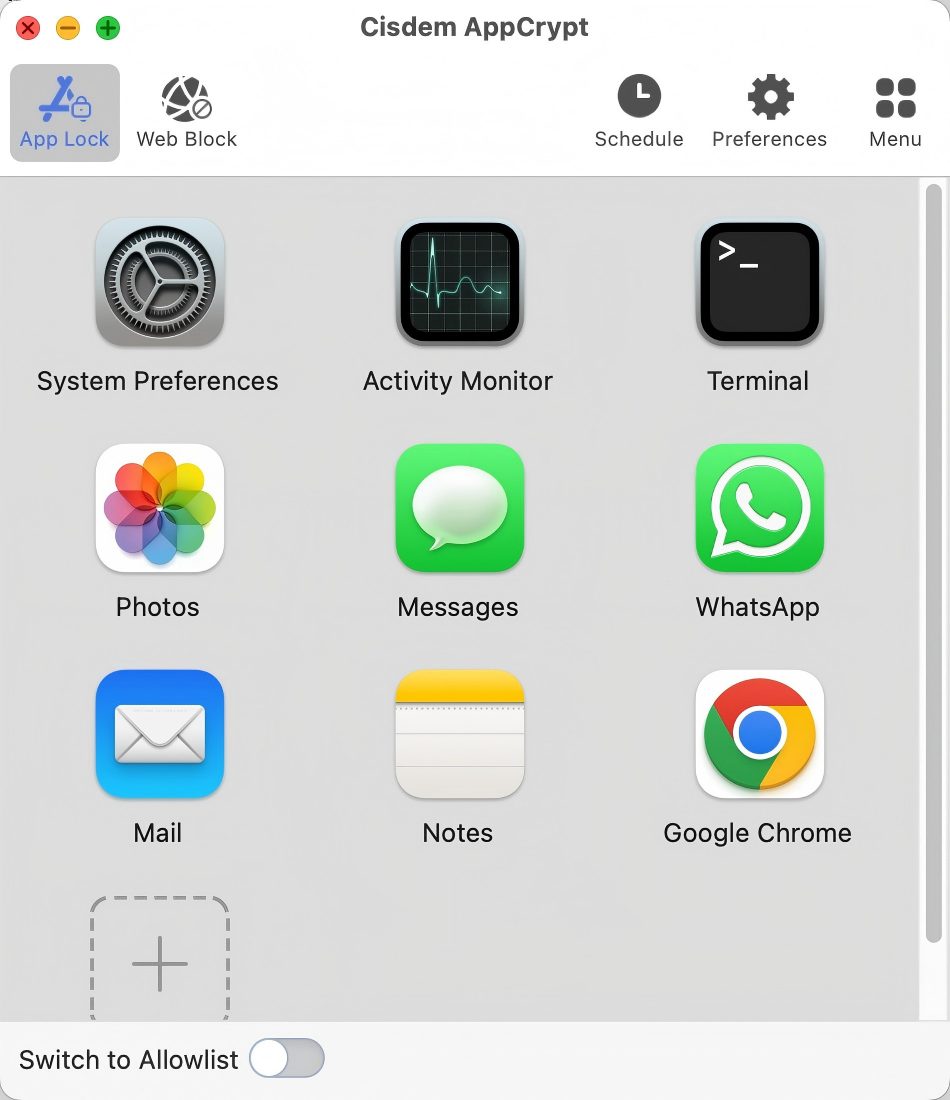Viewport: 950px width, 1100px height.
Task: Select Activity Monitor app icon
Action: pyautogui.click(x=459, y=282)
